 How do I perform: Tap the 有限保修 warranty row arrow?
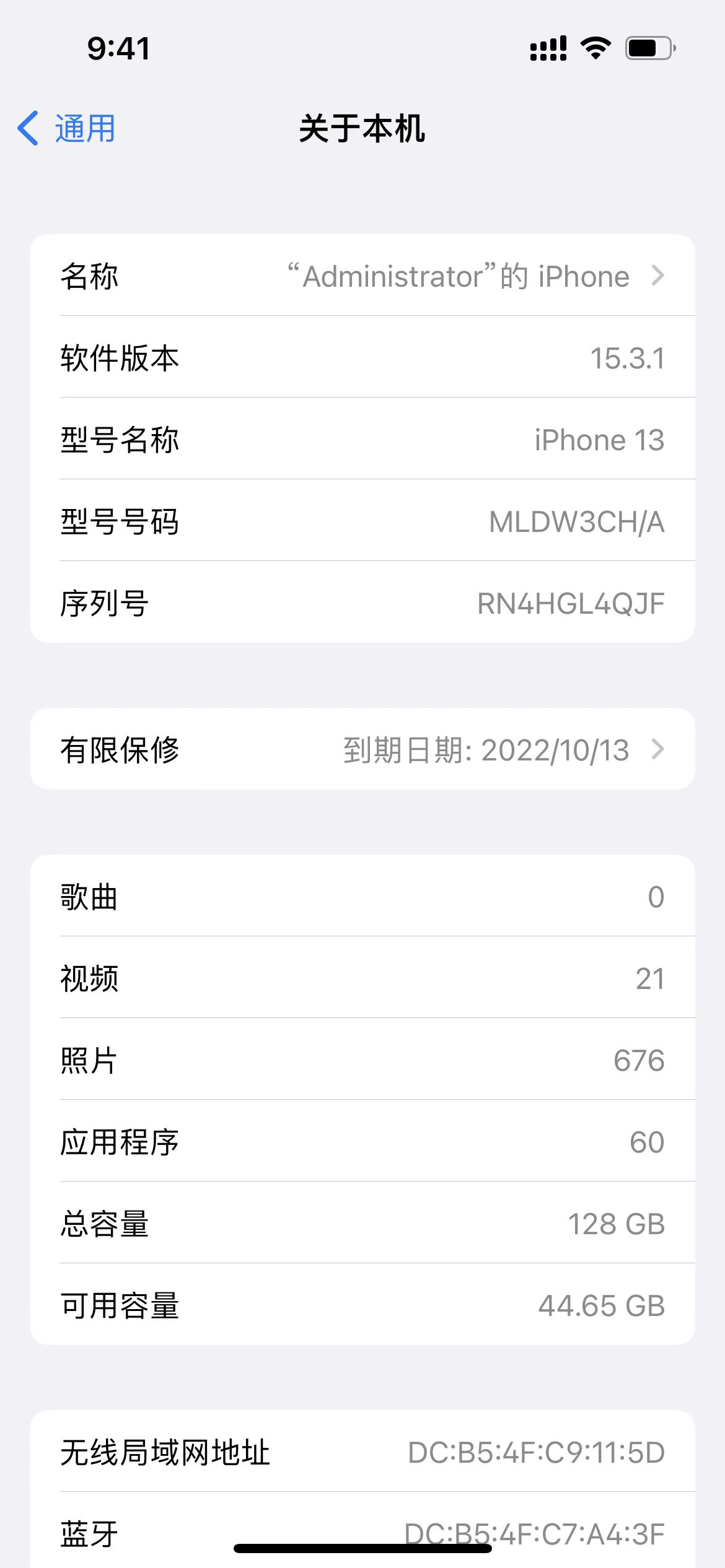[658, 749]
